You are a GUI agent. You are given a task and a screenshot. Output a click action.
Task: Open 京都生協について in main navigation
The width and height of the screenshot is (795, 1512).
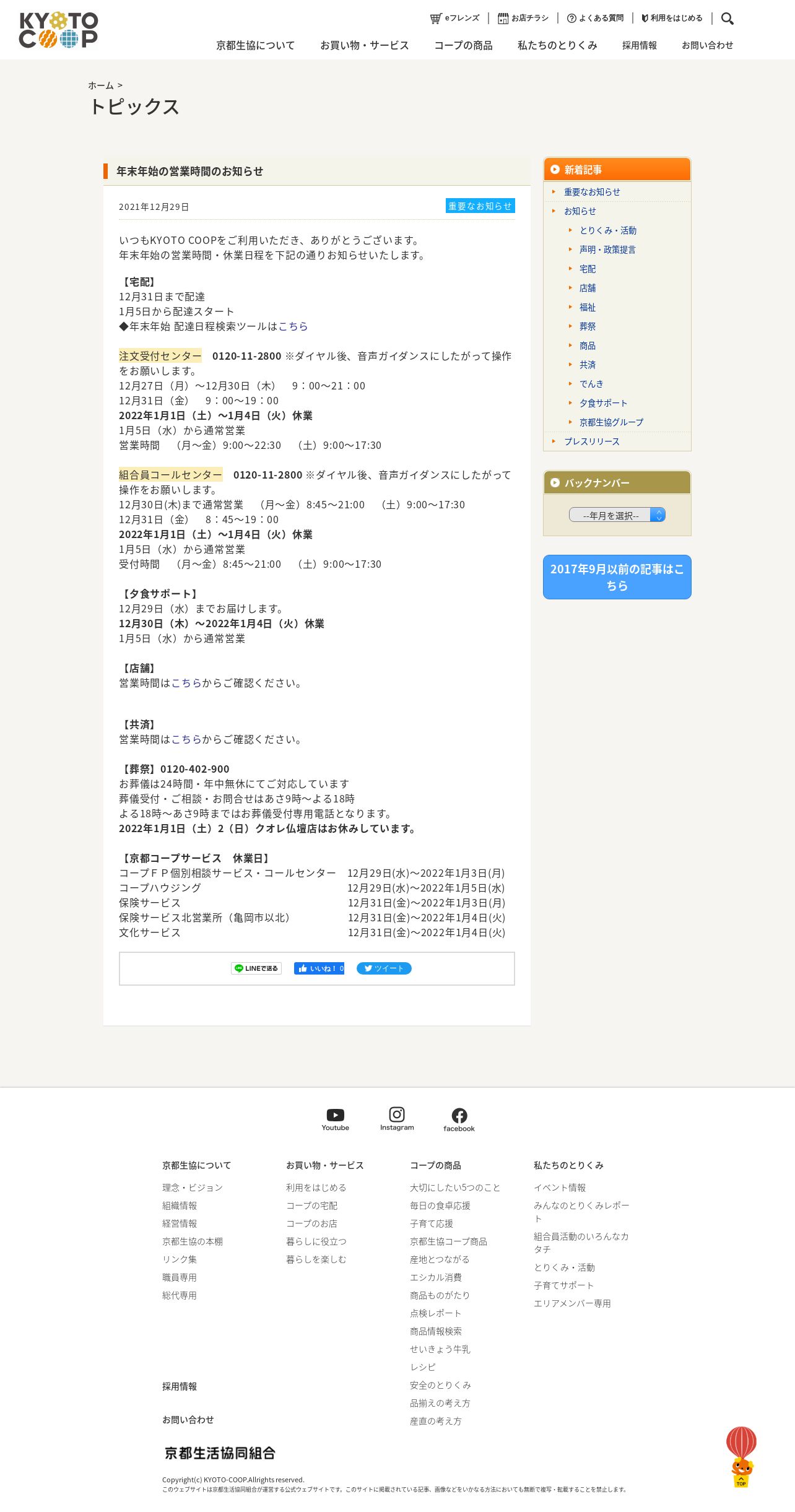[255, 45]
